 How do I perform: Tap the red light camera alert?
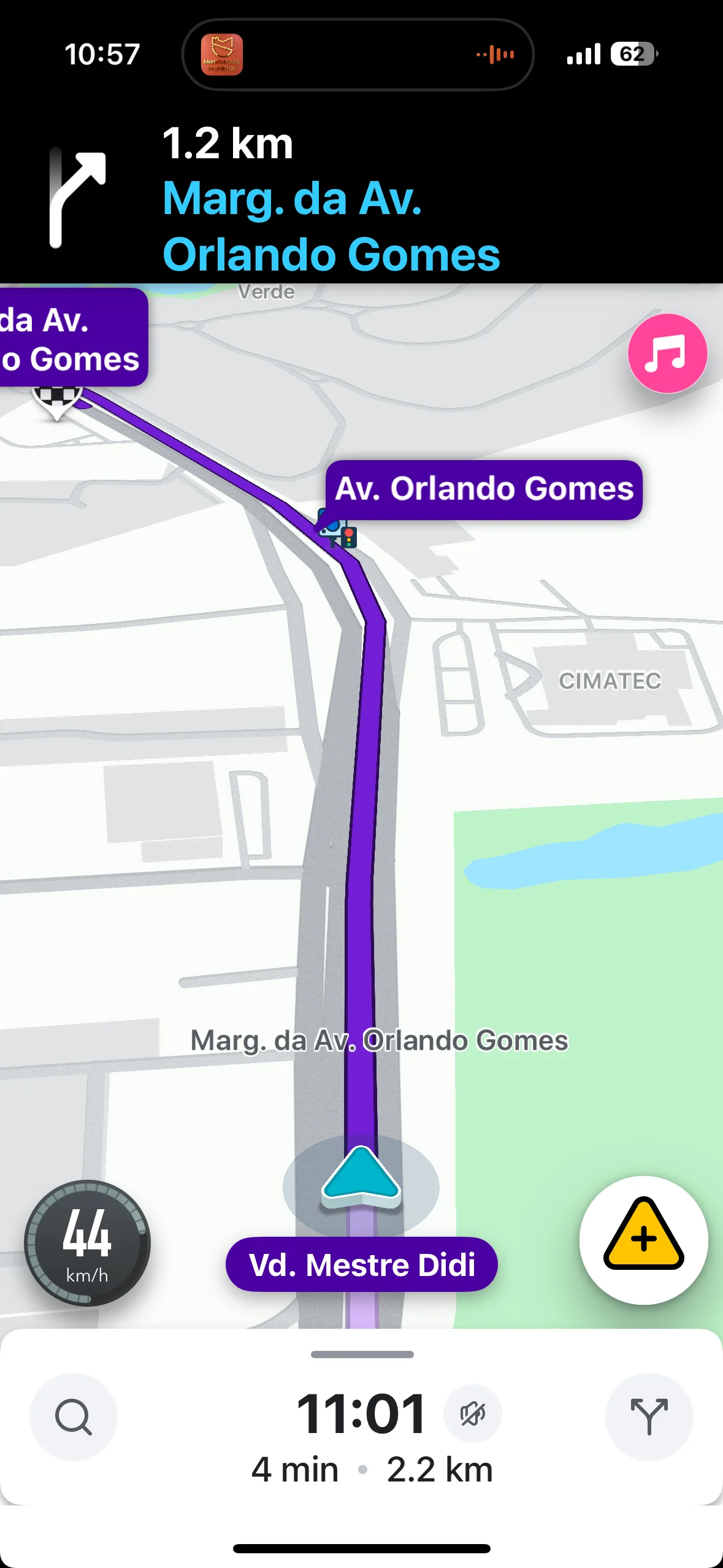[x=338, y=532]
